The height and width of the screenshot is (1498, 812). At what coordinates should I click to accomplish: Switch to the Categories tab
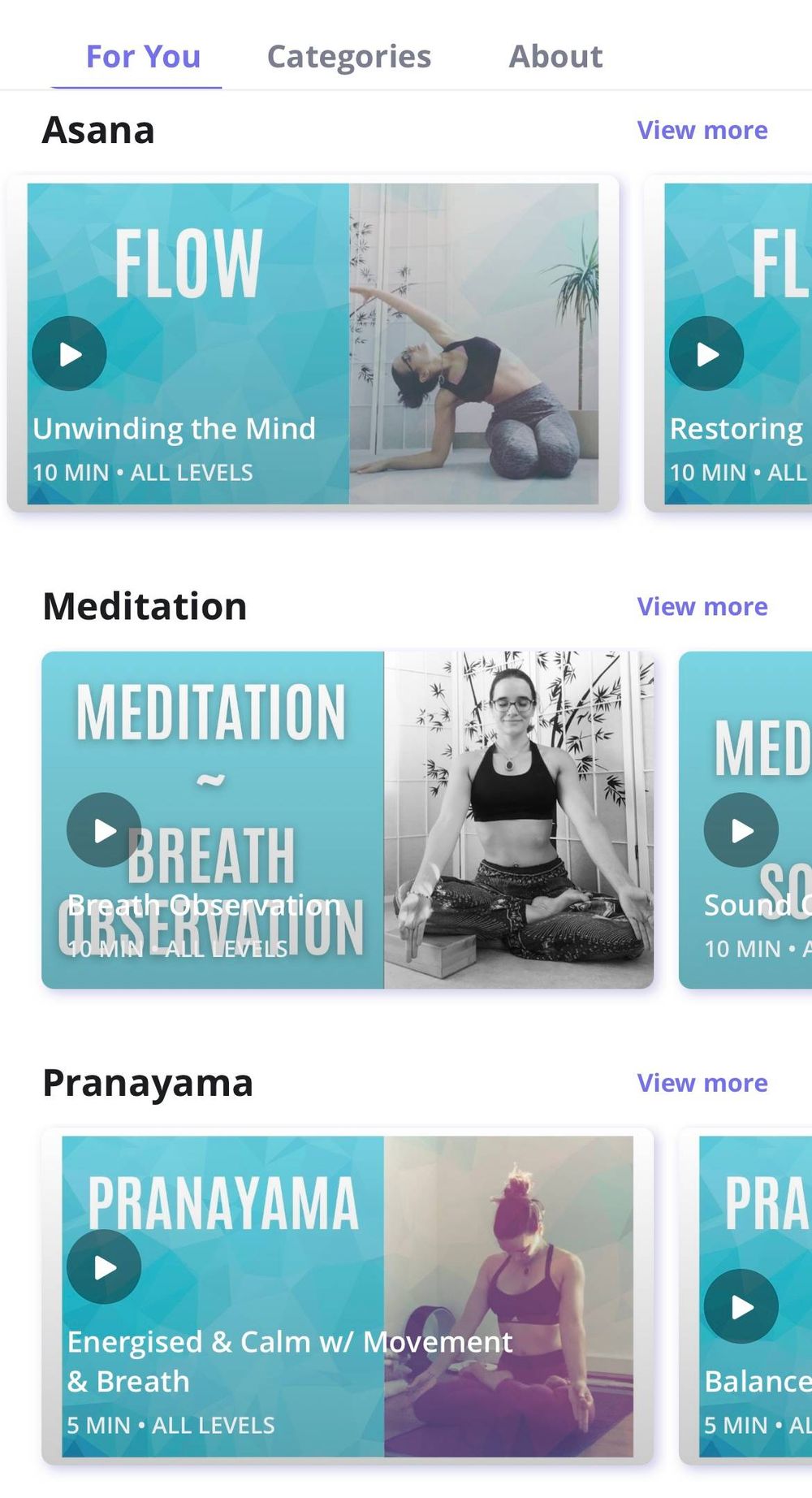pyautogui.click(x=348, y=57)
